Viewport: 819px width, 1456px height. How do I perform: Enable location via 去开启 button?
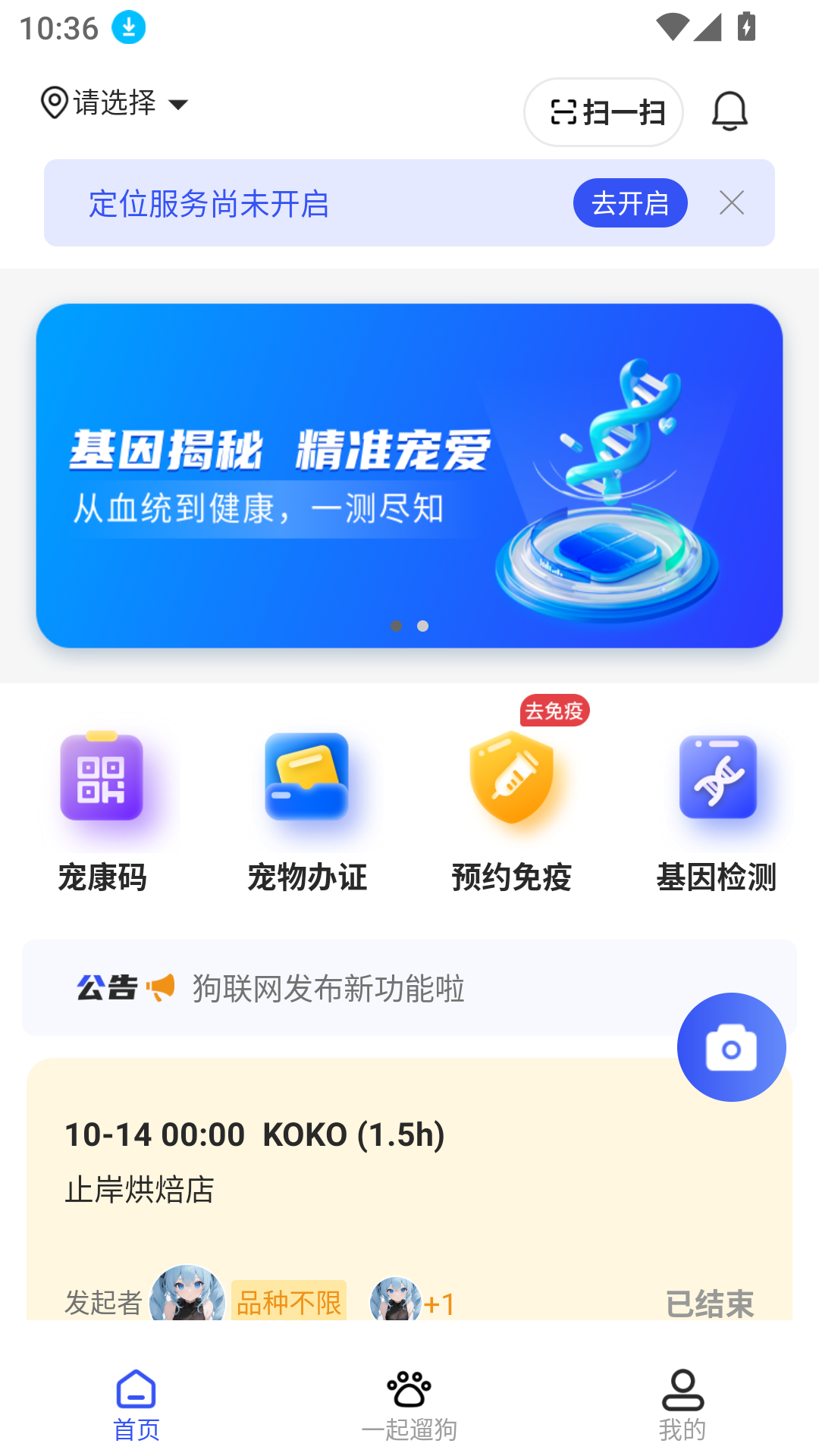[630, 202]
